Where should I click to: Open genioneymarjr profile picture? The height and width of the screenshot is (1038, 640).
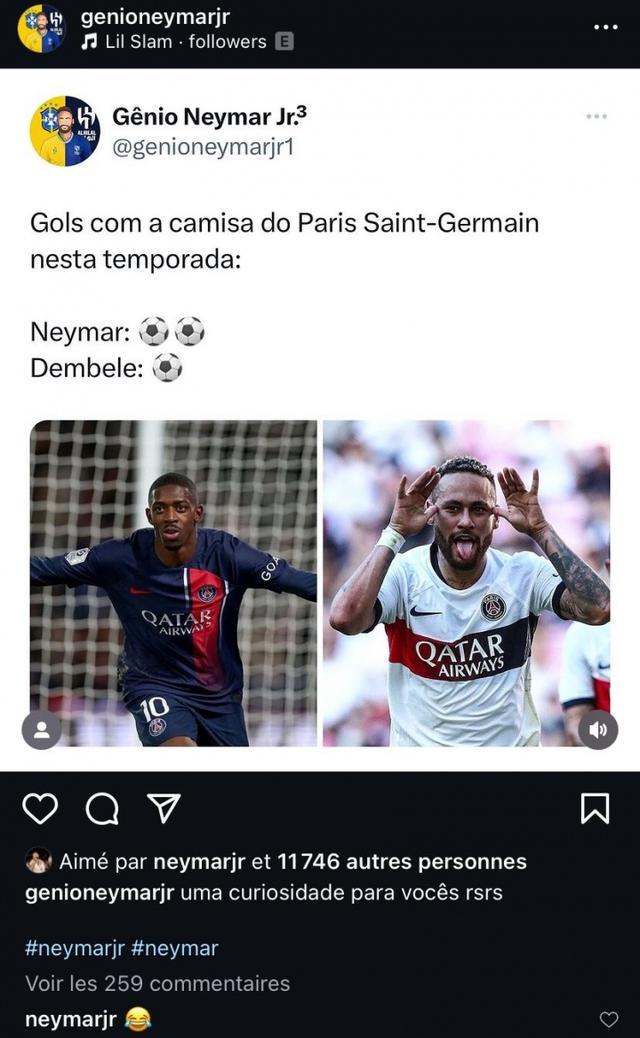tap(41, 28)
